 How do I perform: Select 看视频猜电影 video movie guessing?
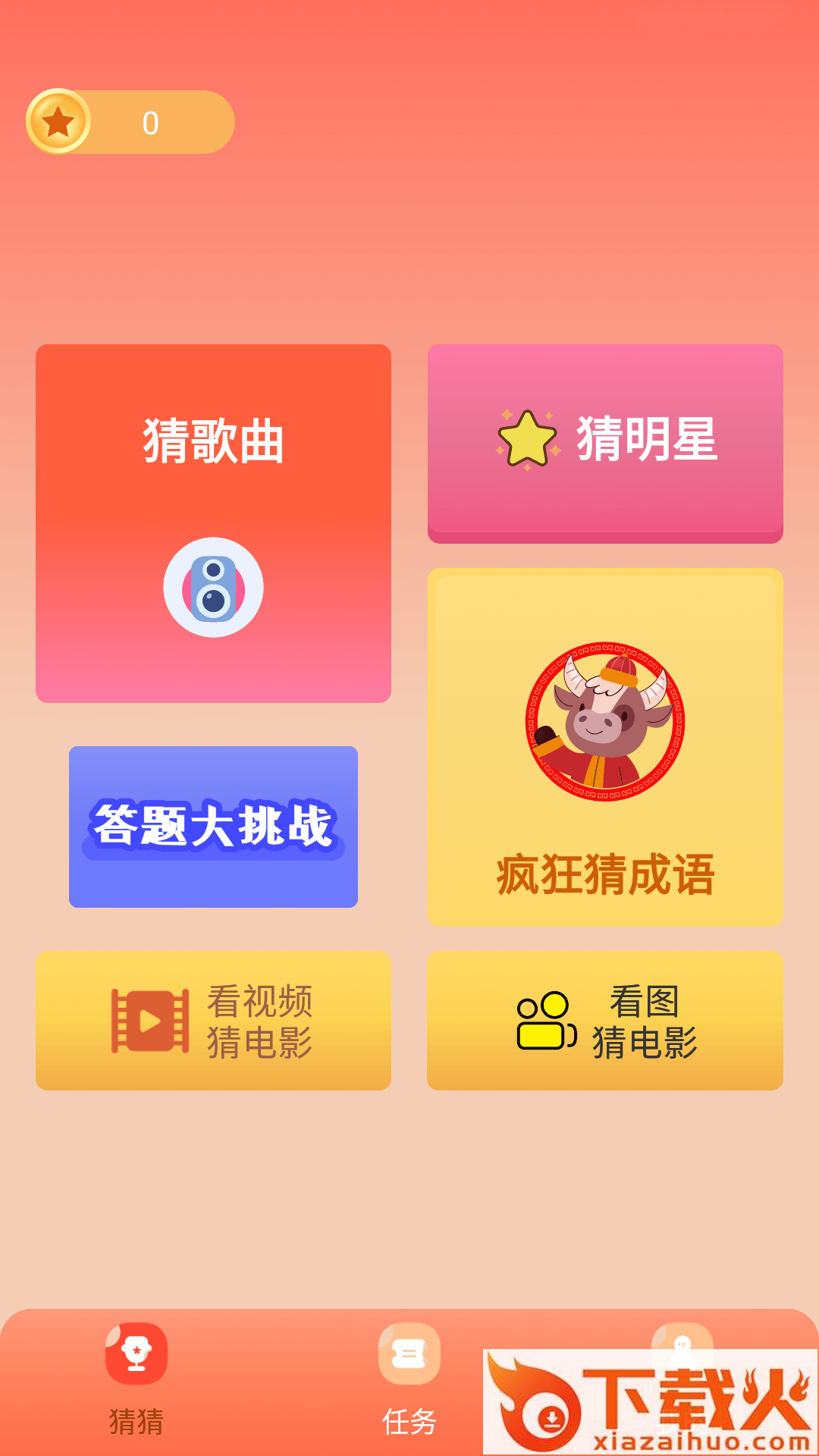pos(213,1021)
